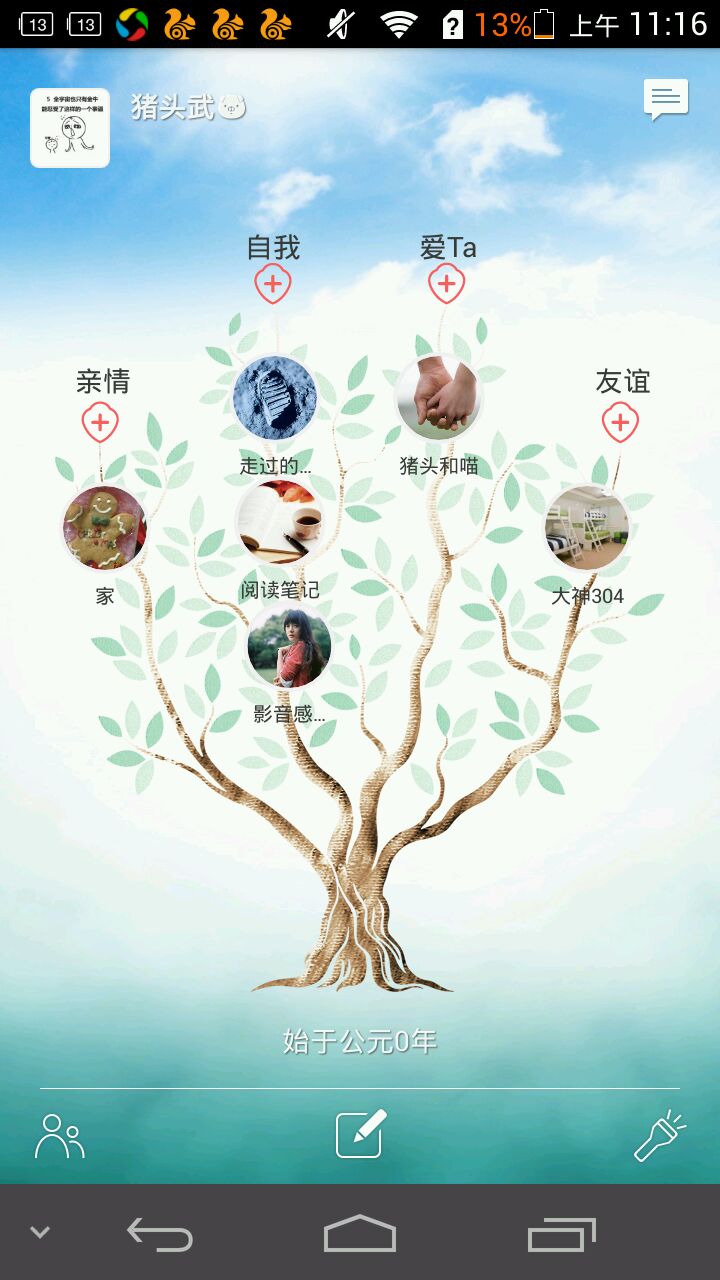The image size is (720, 1280).
Task: Open the 阅读笔记 album
Action: click(x=280, y=521)
